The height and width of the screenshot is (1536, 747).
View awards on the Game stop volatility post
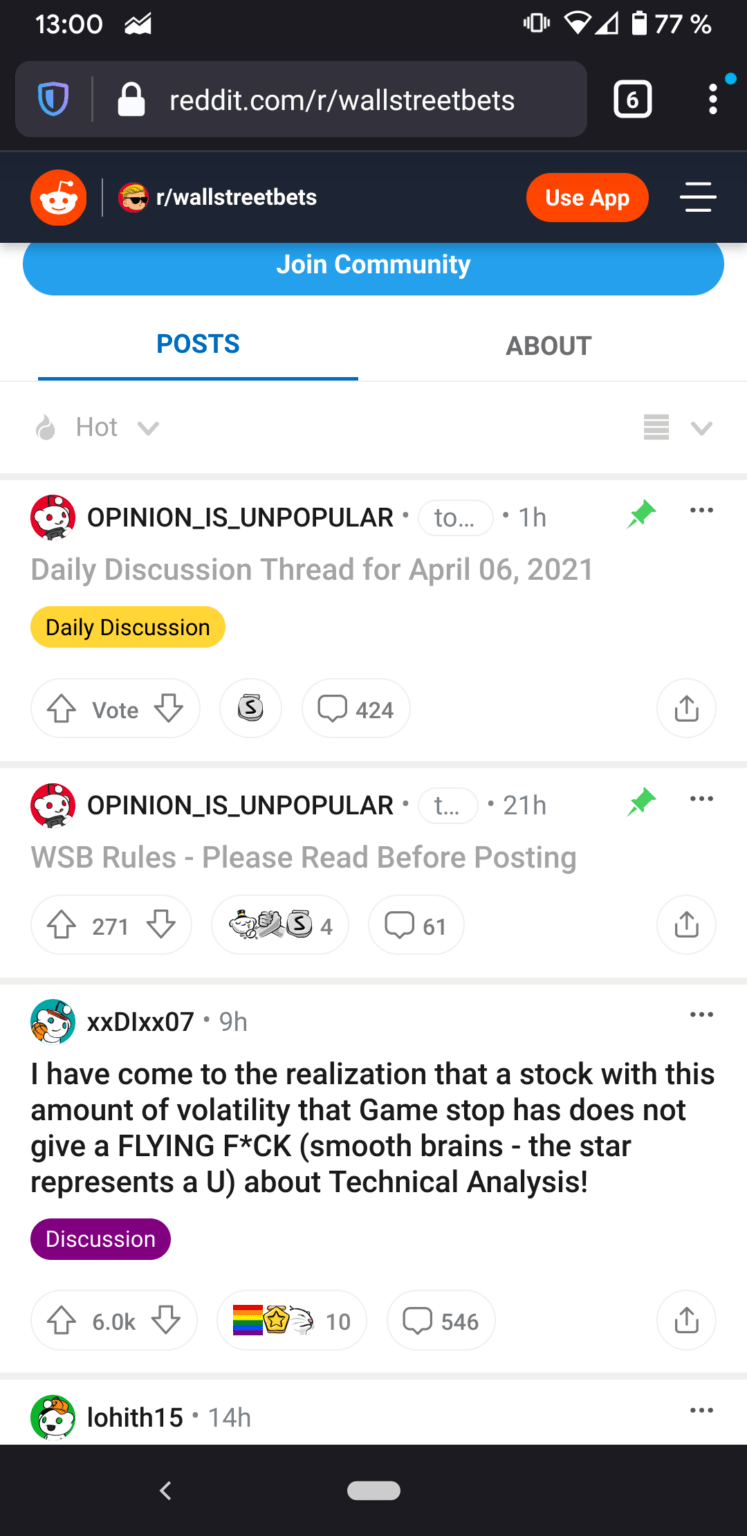291,1320
